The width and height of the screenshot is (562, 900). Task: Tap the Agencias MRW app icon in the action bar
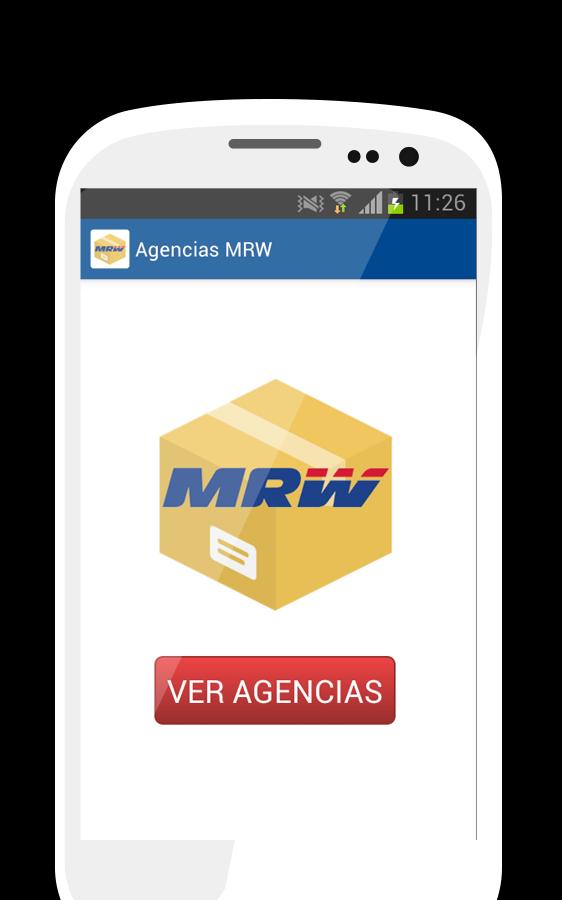[110, 249]
